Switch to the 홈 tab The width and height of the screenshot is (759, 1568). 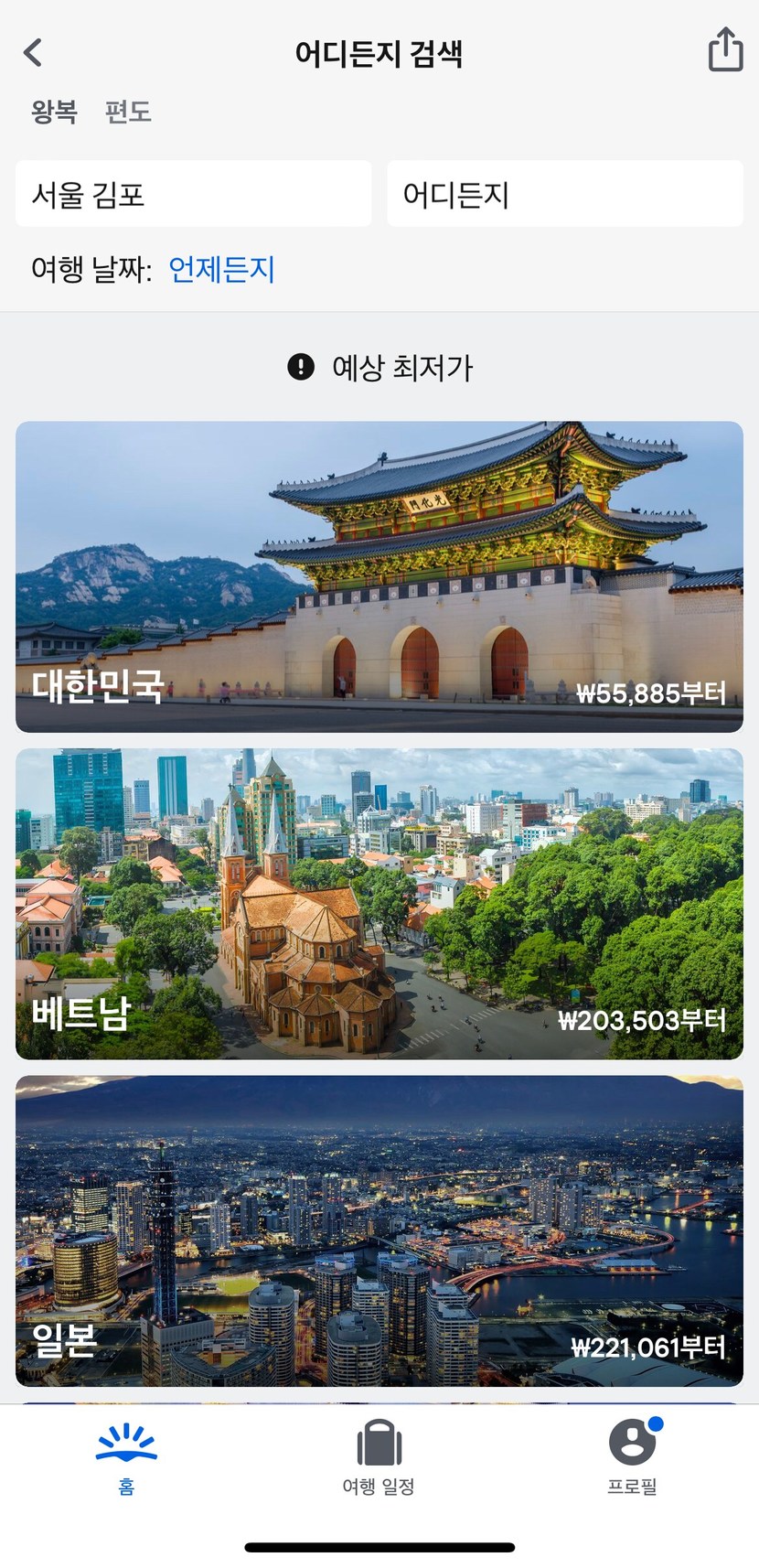126,1458
